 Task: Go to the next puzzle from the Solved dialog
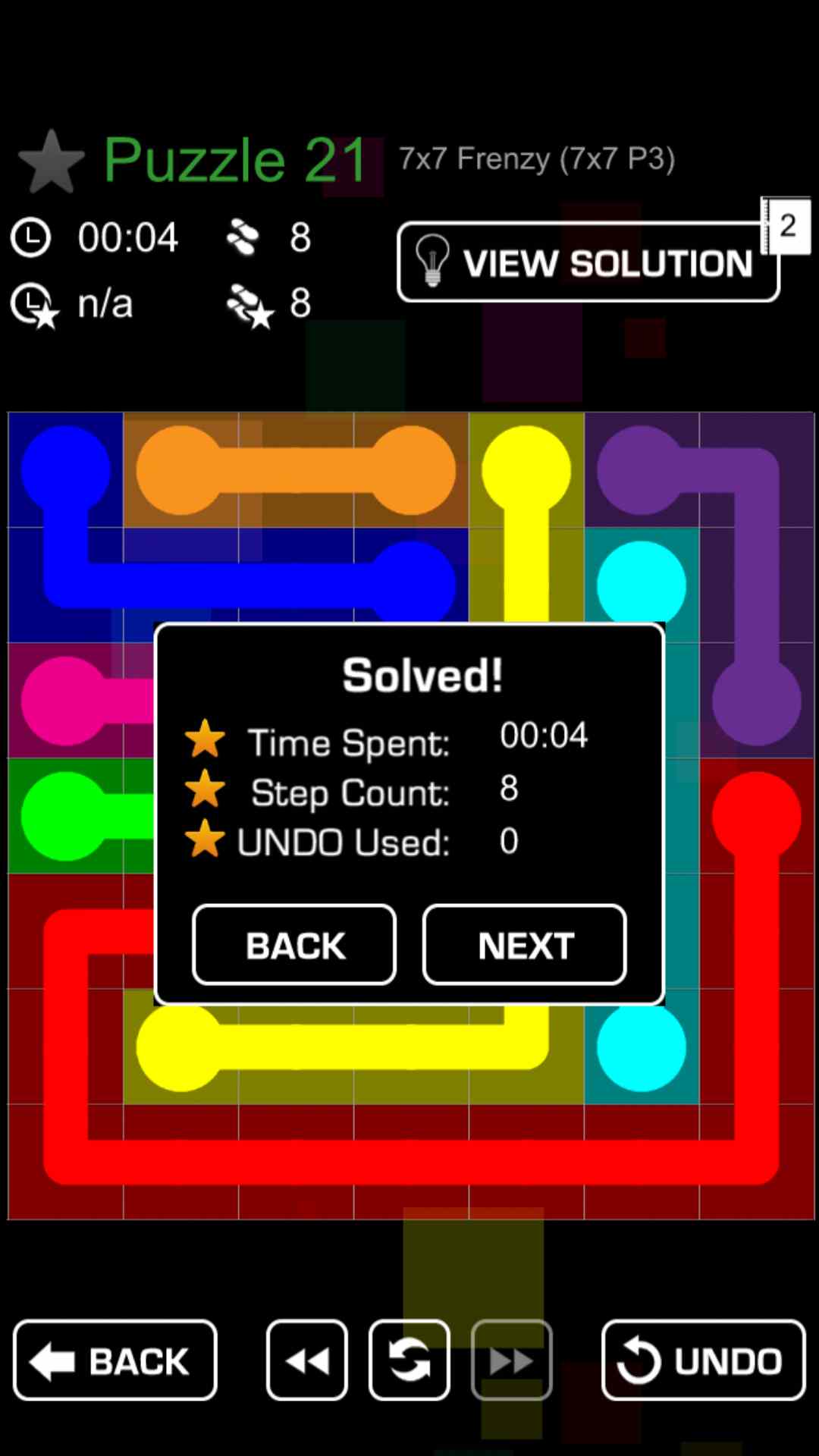[524, 945]
